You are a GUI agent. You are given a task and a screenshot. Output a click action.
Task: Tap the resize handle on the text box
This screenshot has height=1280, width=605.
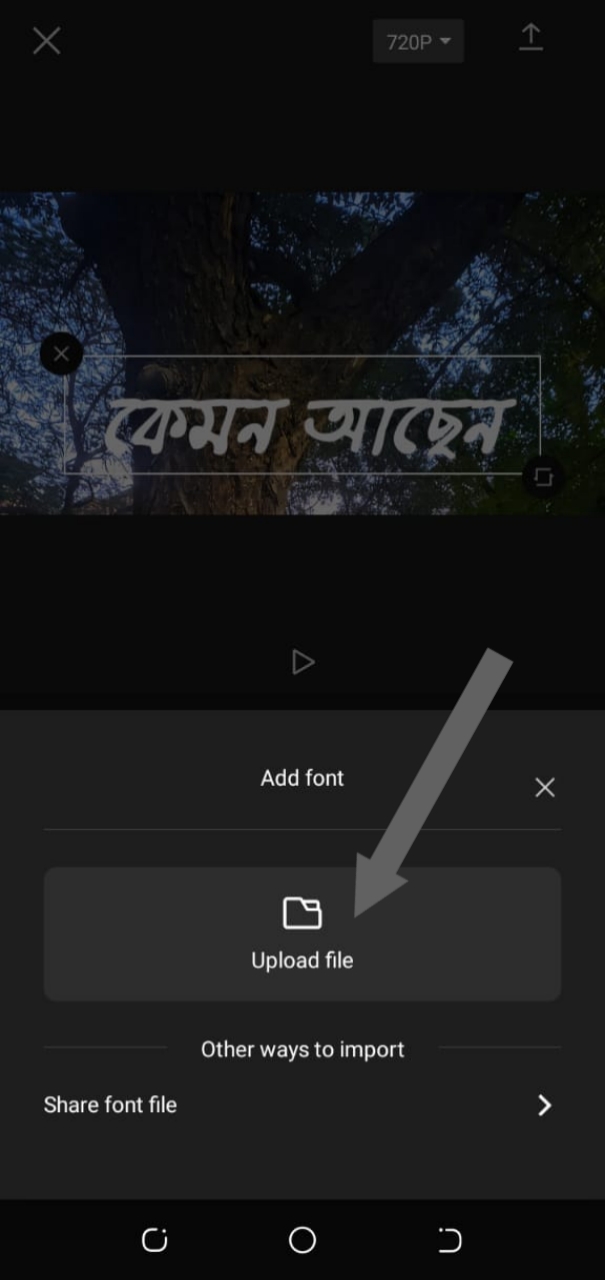[543, 477]
